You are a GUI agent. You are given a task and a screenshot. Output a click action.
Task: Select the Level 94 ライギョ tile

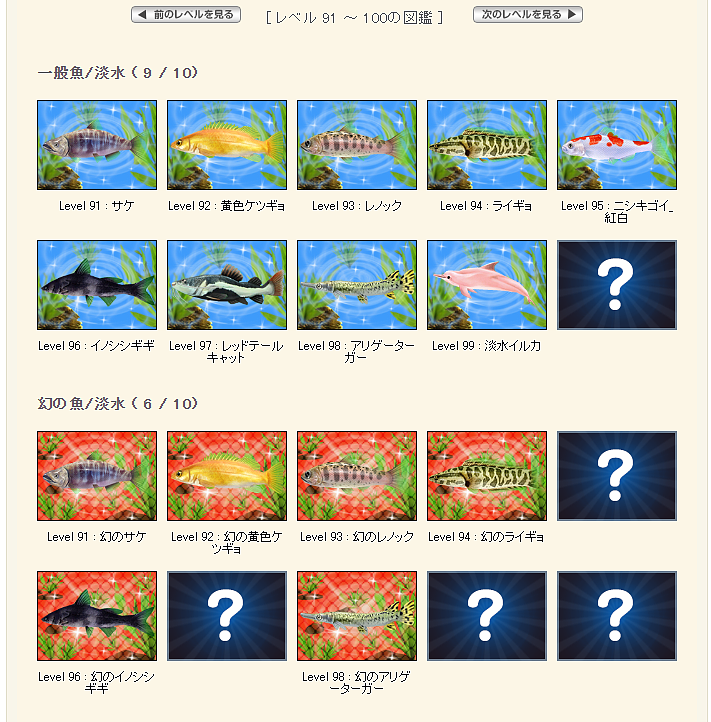[x=487, y=145]
